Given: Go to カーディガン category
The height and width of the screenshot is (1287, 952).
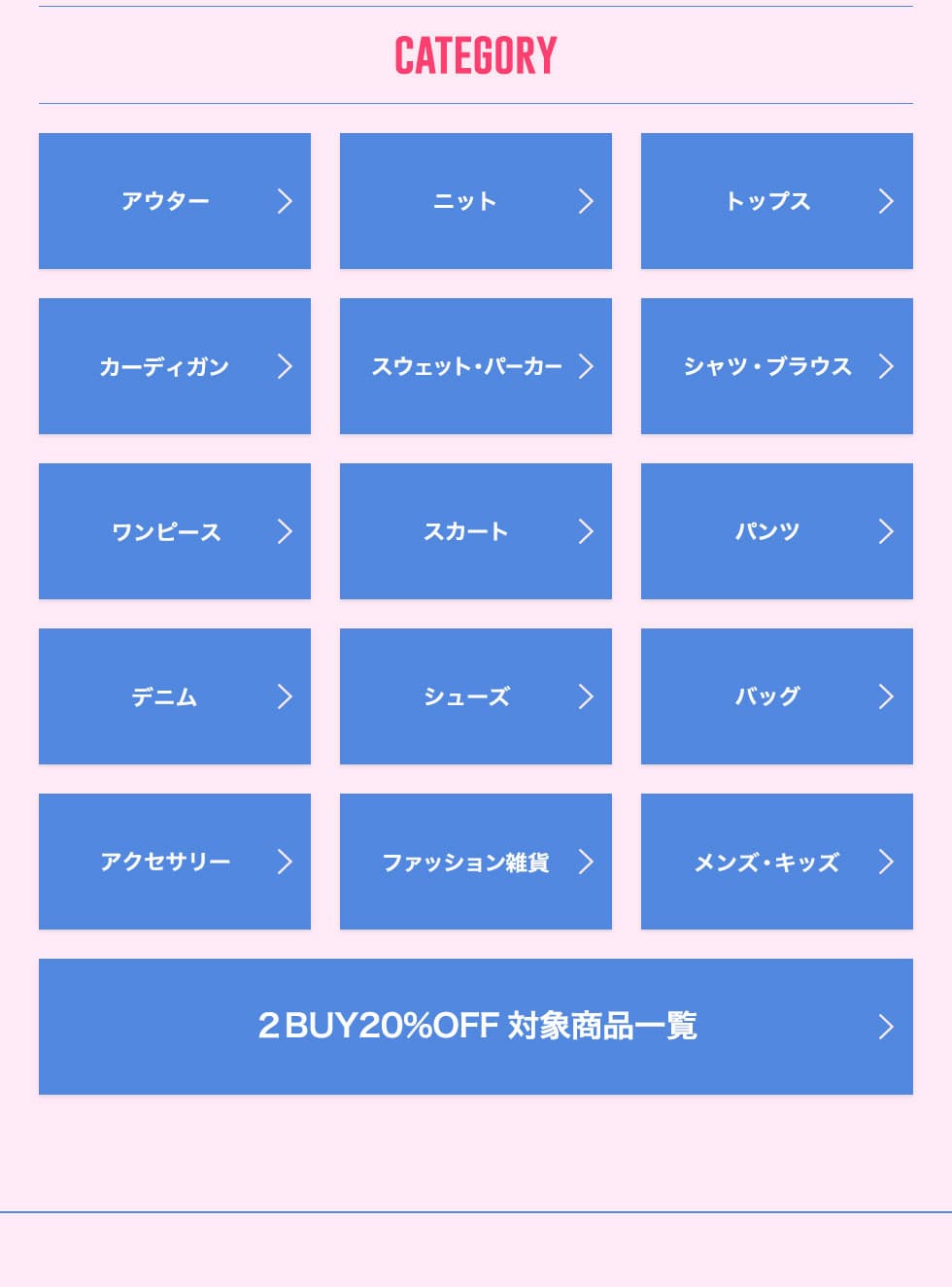Looking at the screenshot, I should (175, 366).
